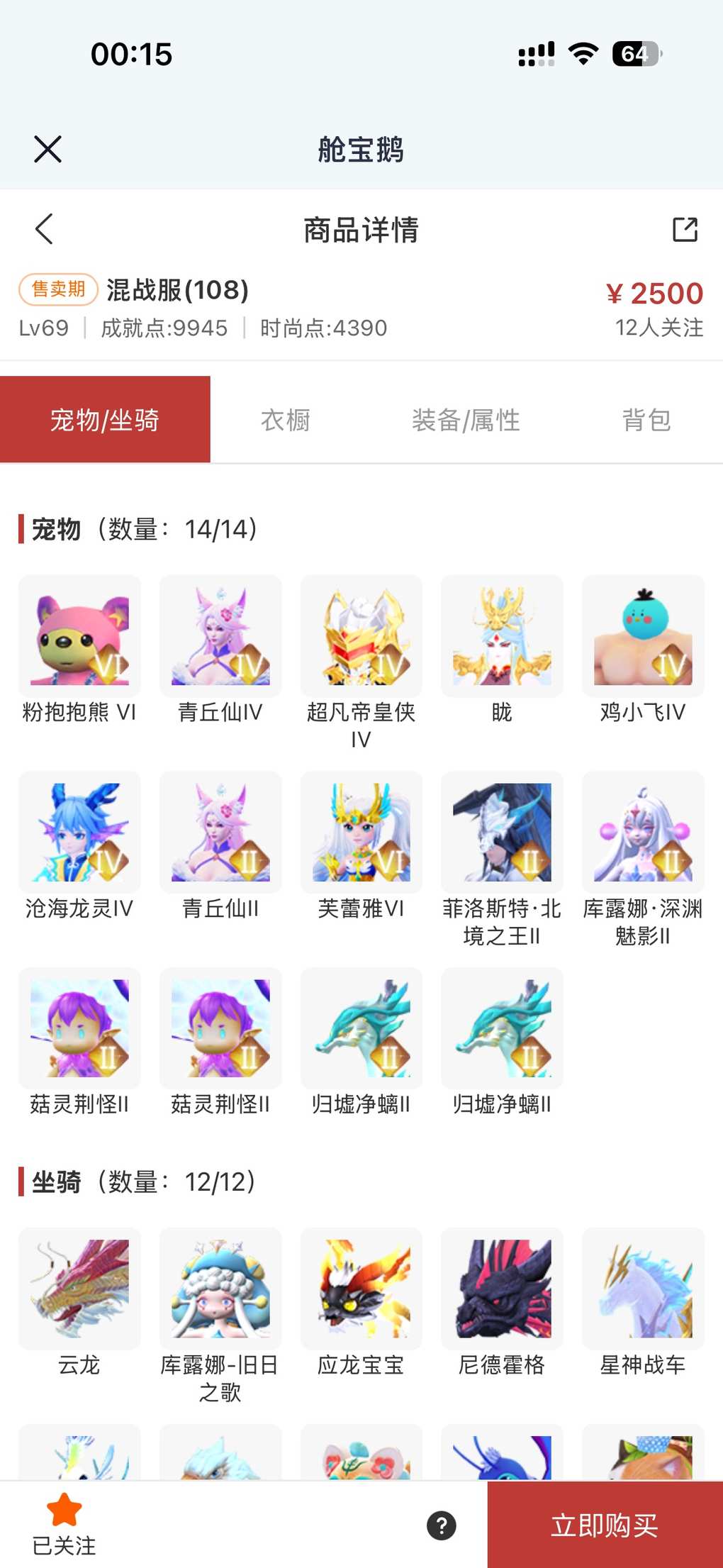View the 粉抱抱熊 VI pet
Screen dimensions: 723x1568
pyautogui.click(x=79, y=636)
